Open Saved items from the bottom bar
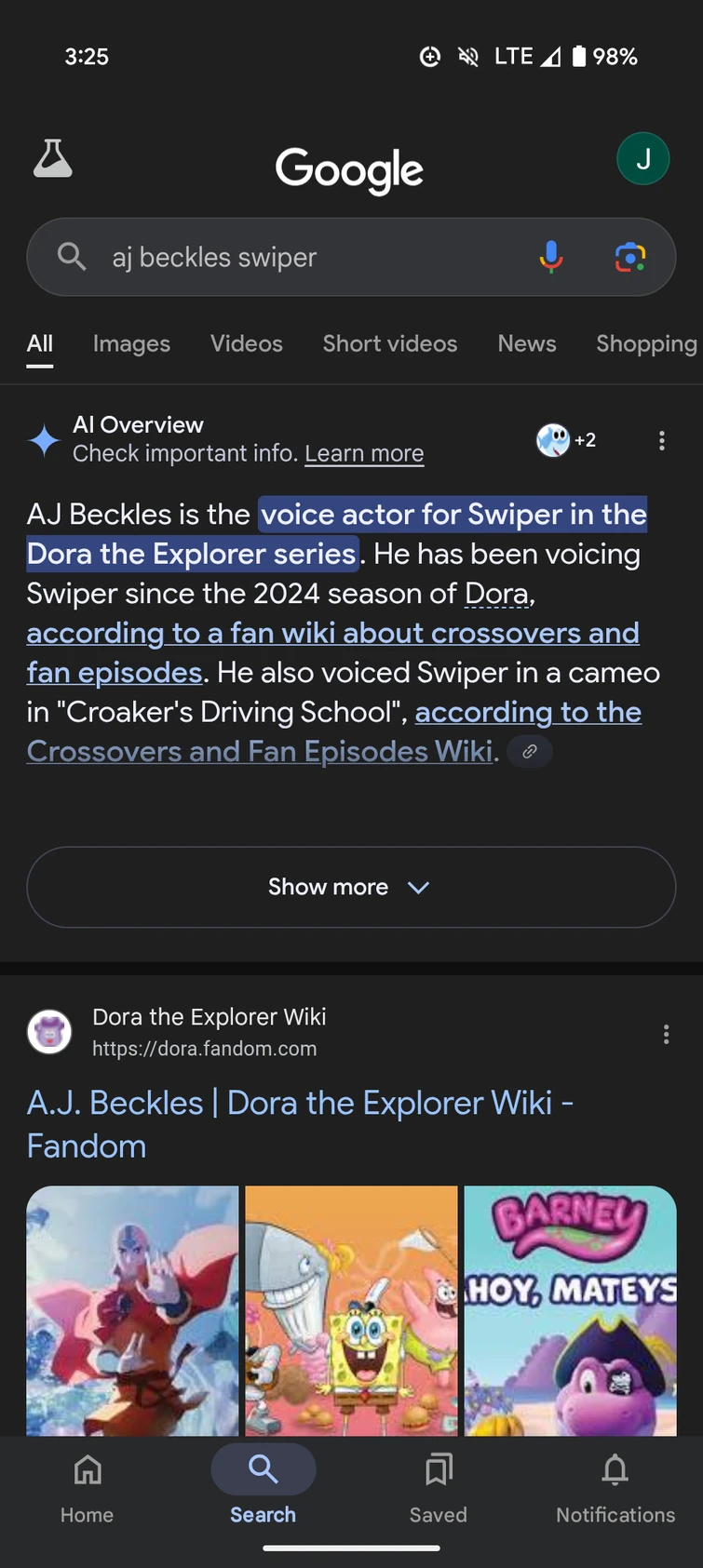The image size is (703, 1568). click(438, 1489)
